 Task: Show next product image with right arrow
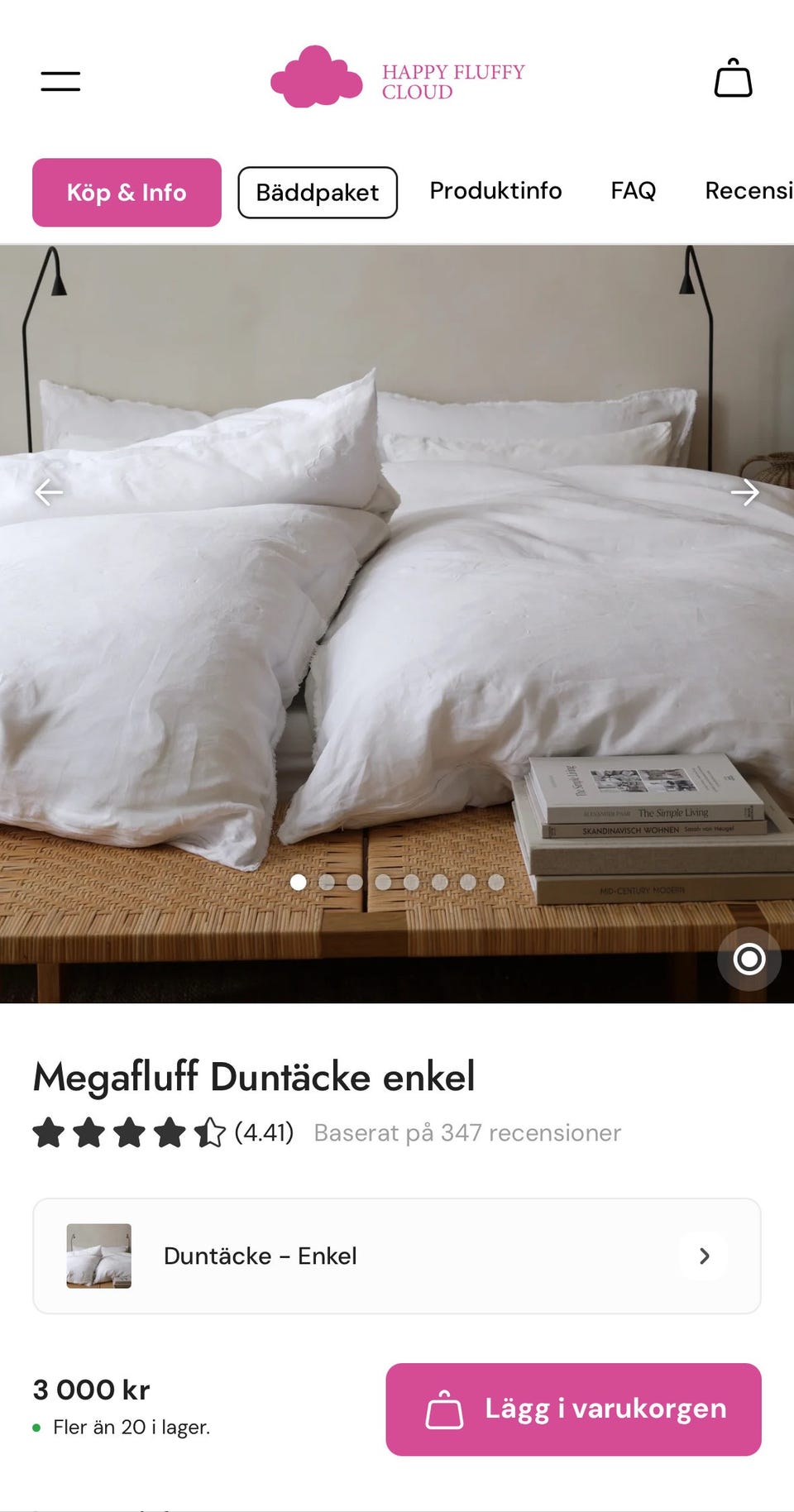[745, 491]
